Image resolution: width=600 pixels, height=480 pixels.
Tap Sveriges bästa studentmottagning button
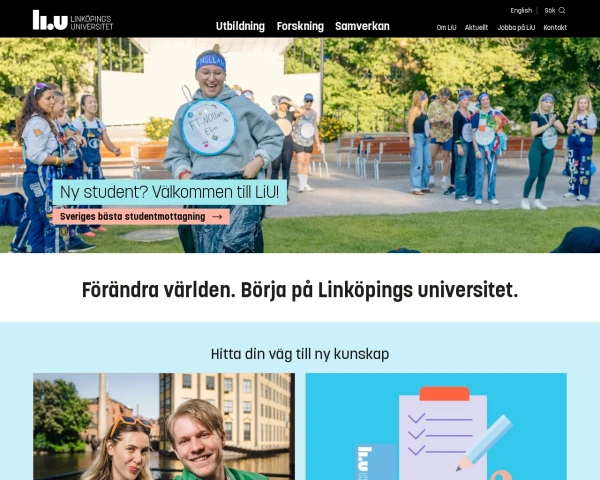tap(140, 216)
